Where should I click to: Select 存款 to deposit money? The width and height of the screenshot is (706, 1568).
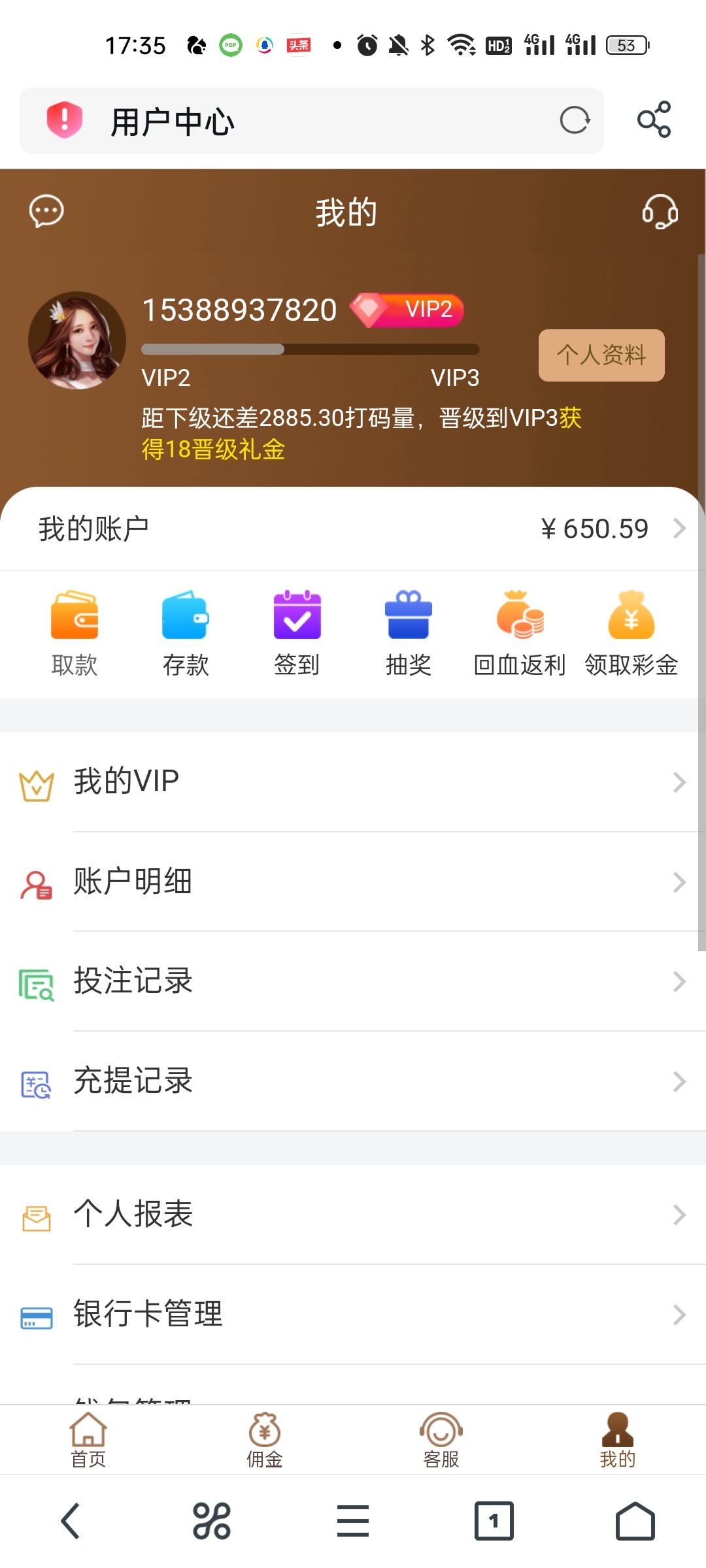coord(186,632)
